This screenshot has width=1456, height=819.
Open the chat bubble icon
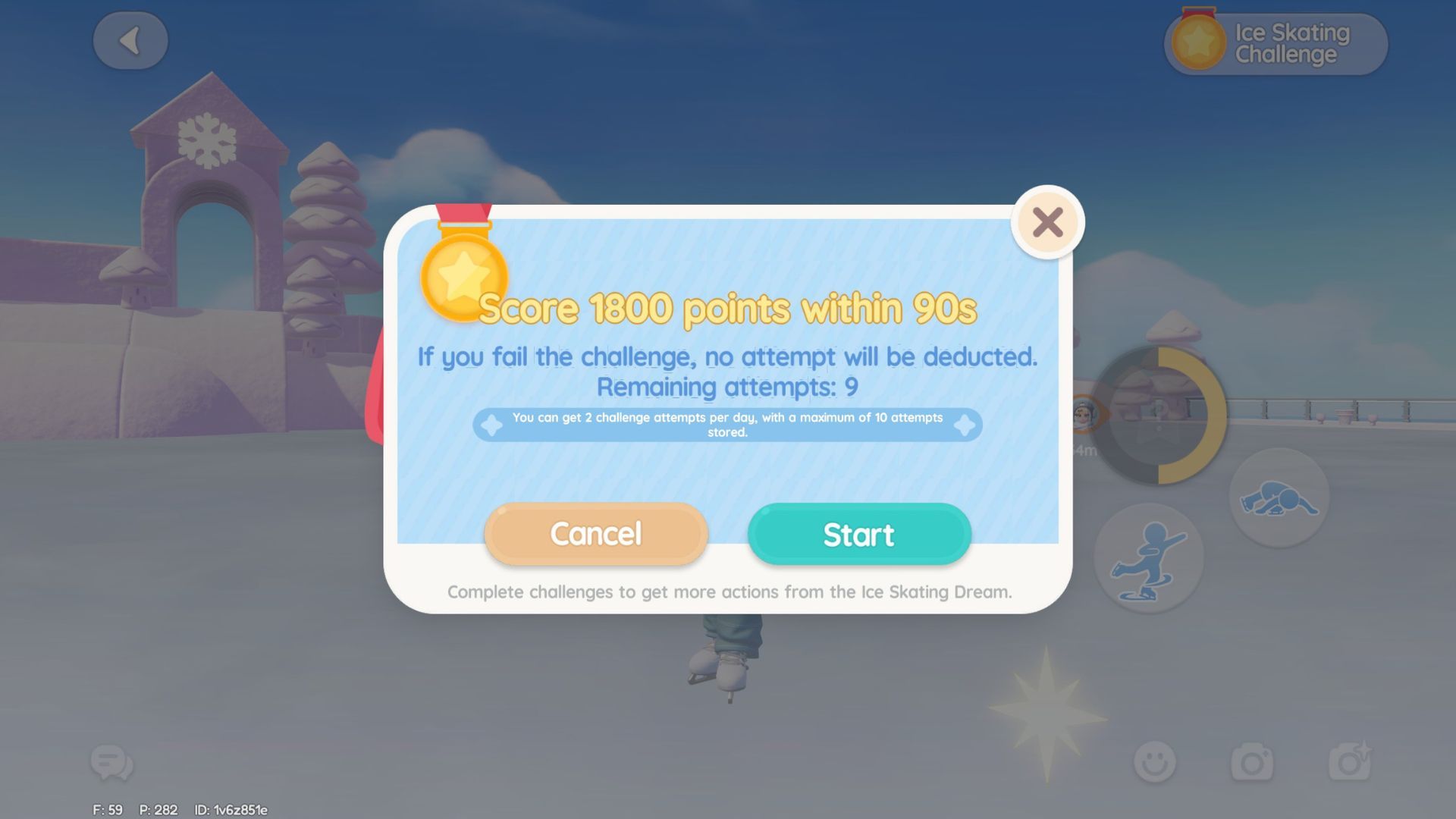[111, 762]
